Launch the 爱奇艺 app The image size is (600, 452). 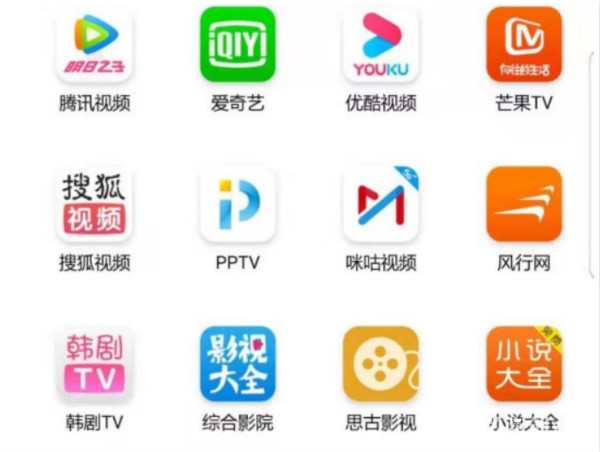tap(237, 45)
